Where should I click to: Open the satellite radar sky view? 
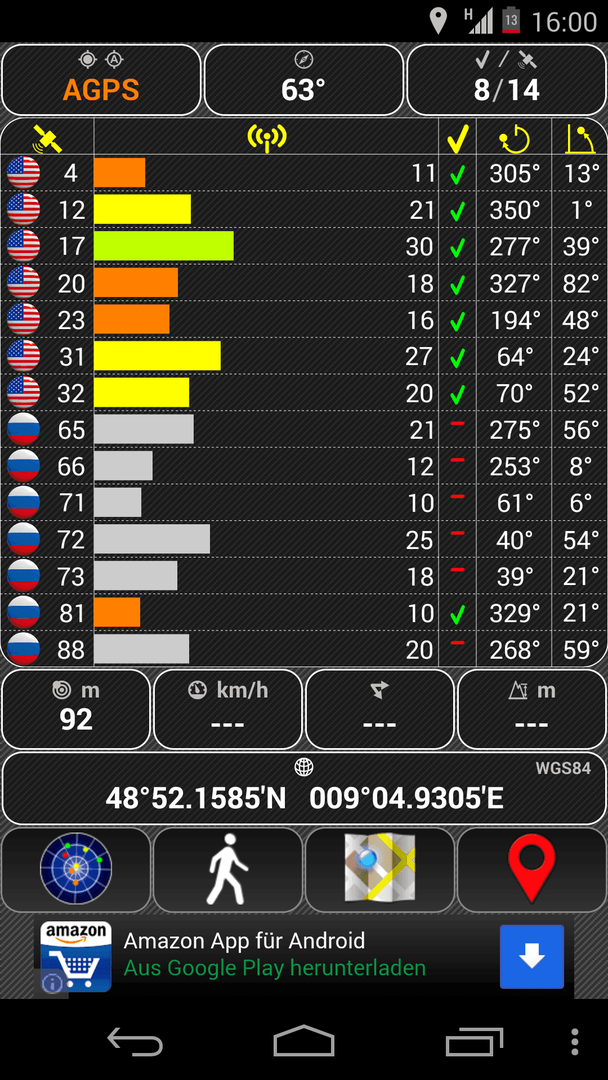point(76,870)
